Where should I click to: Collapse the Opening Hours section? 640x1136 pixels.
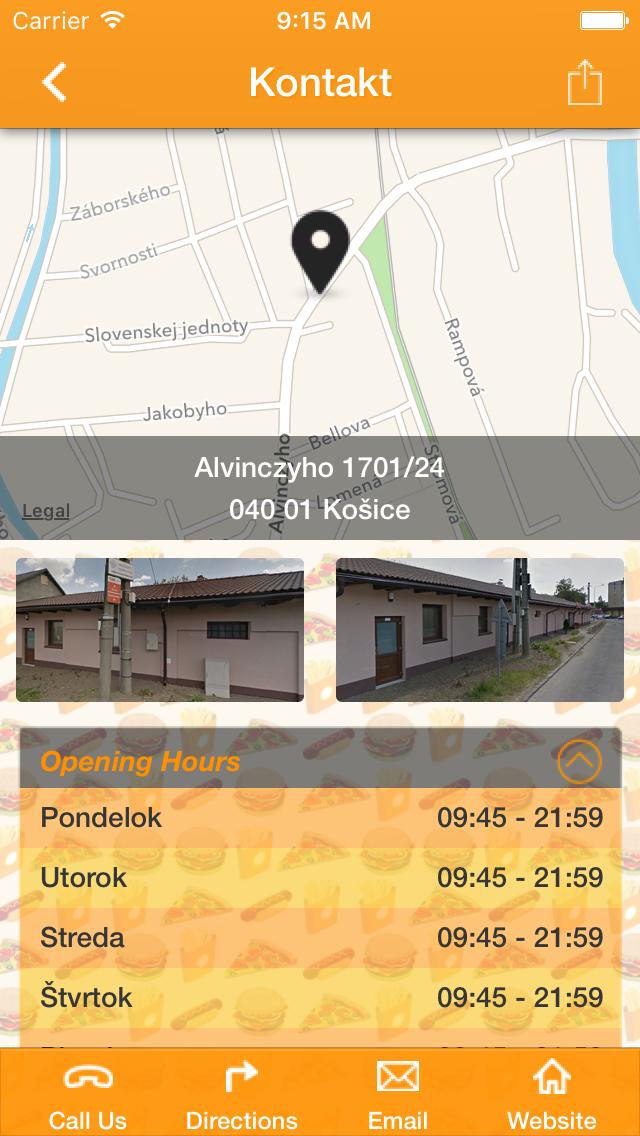580,762
